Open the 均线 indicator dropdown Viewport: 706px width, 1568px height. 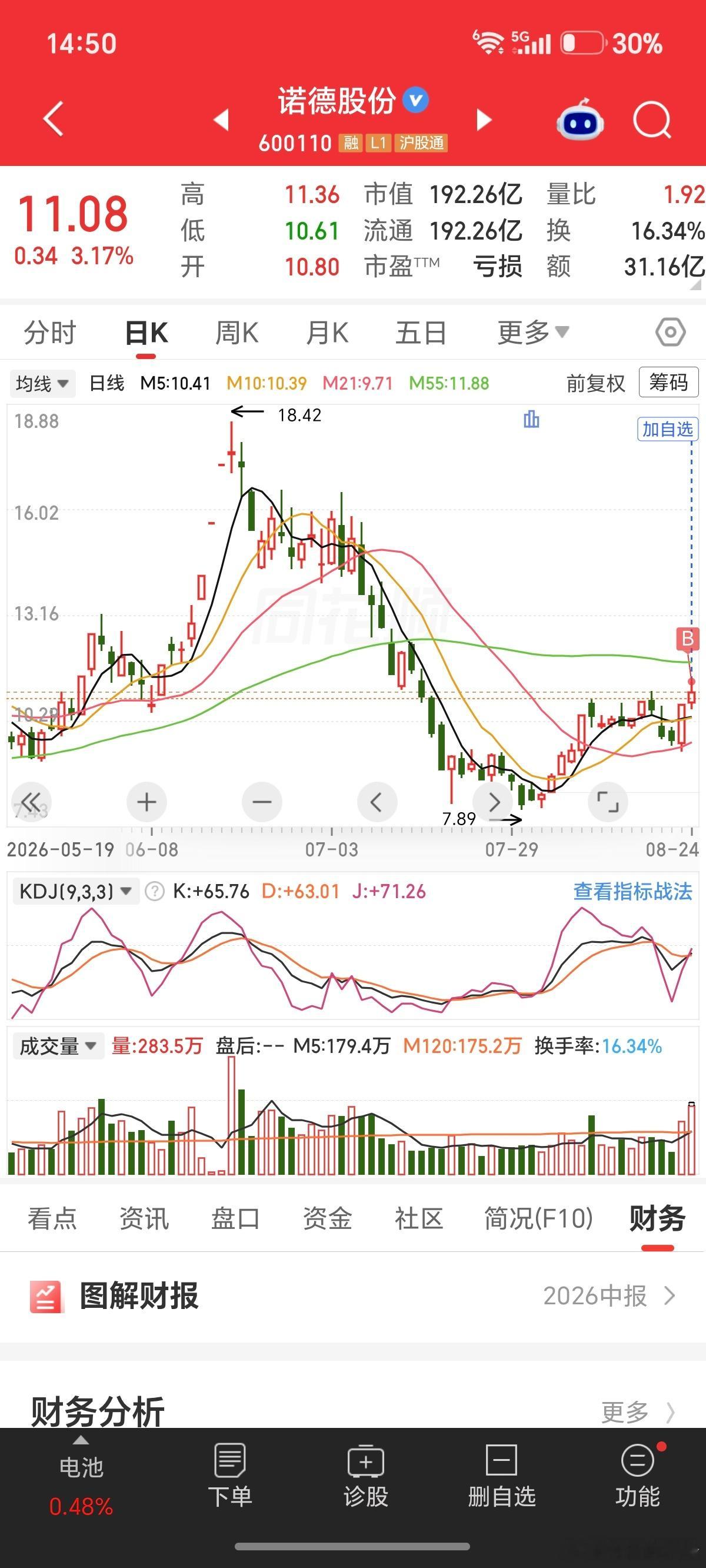(42, 384)
